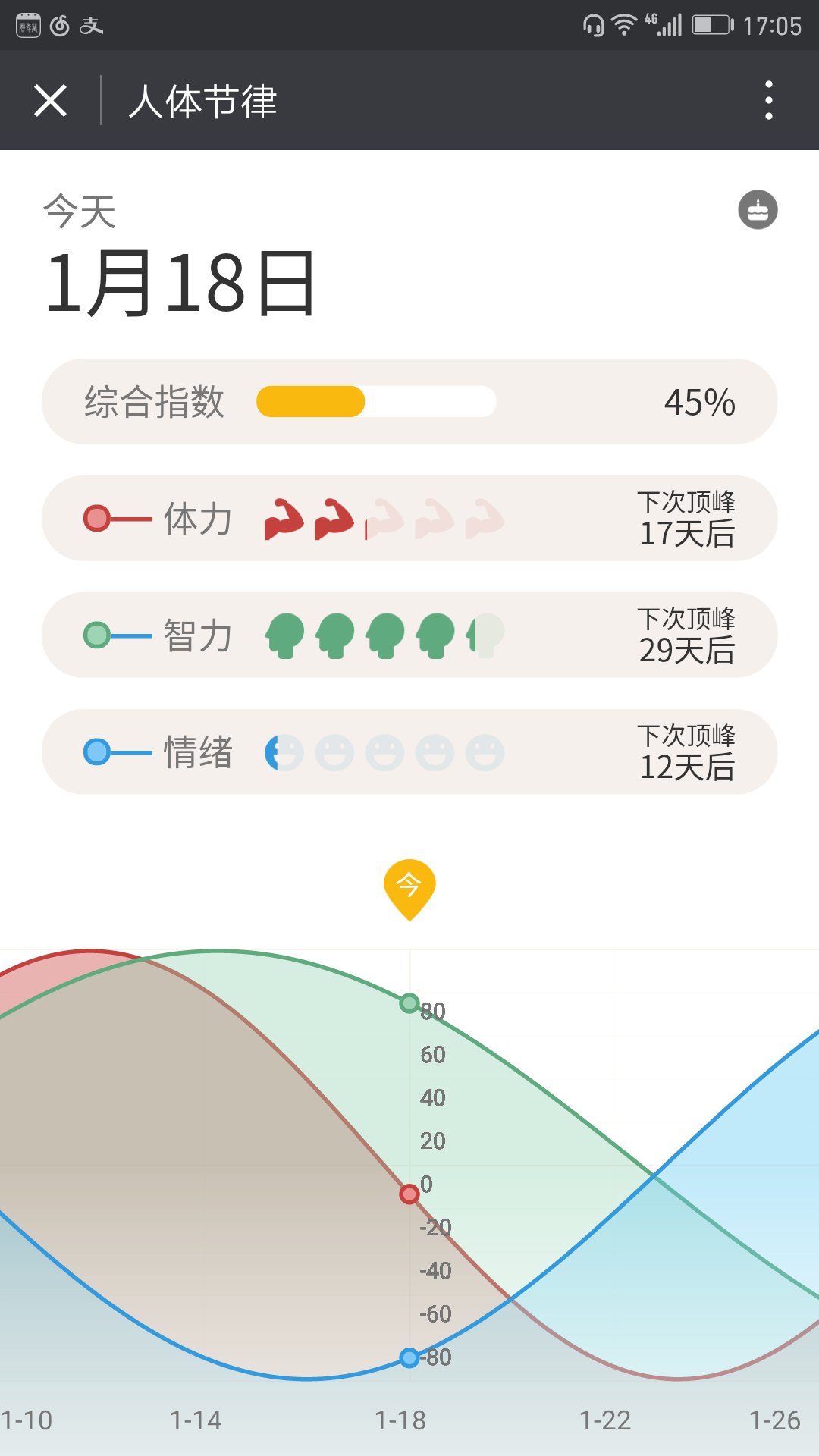Open the 智力 rhythm row
The width and height of the screenshot is (819, 1456).
click(409, 635)
